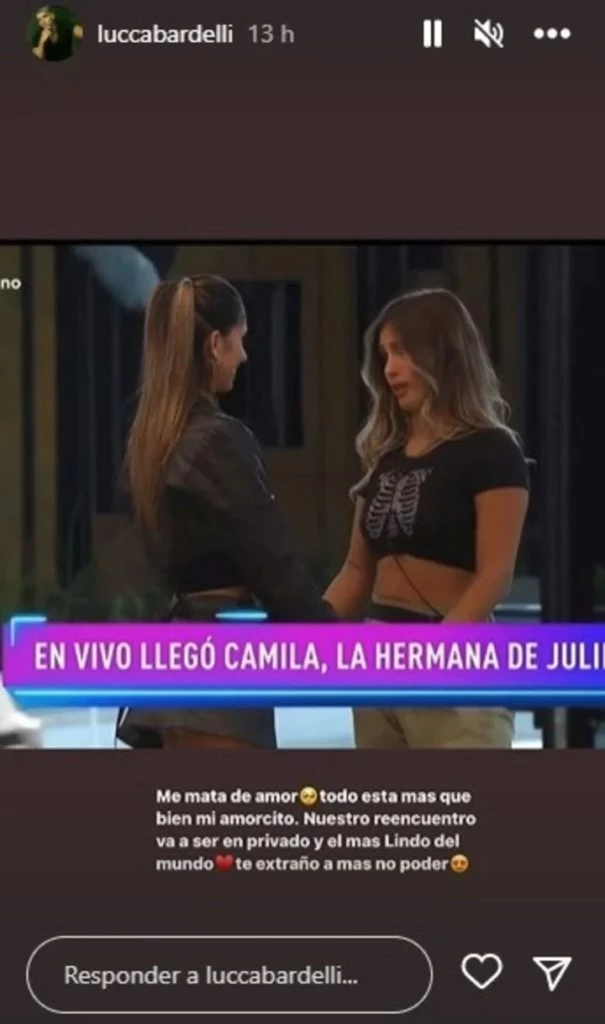This screenshot has height=1024, width=605.
Task: Tap the Responder a luccabardelli reply field
Action: 229,974
